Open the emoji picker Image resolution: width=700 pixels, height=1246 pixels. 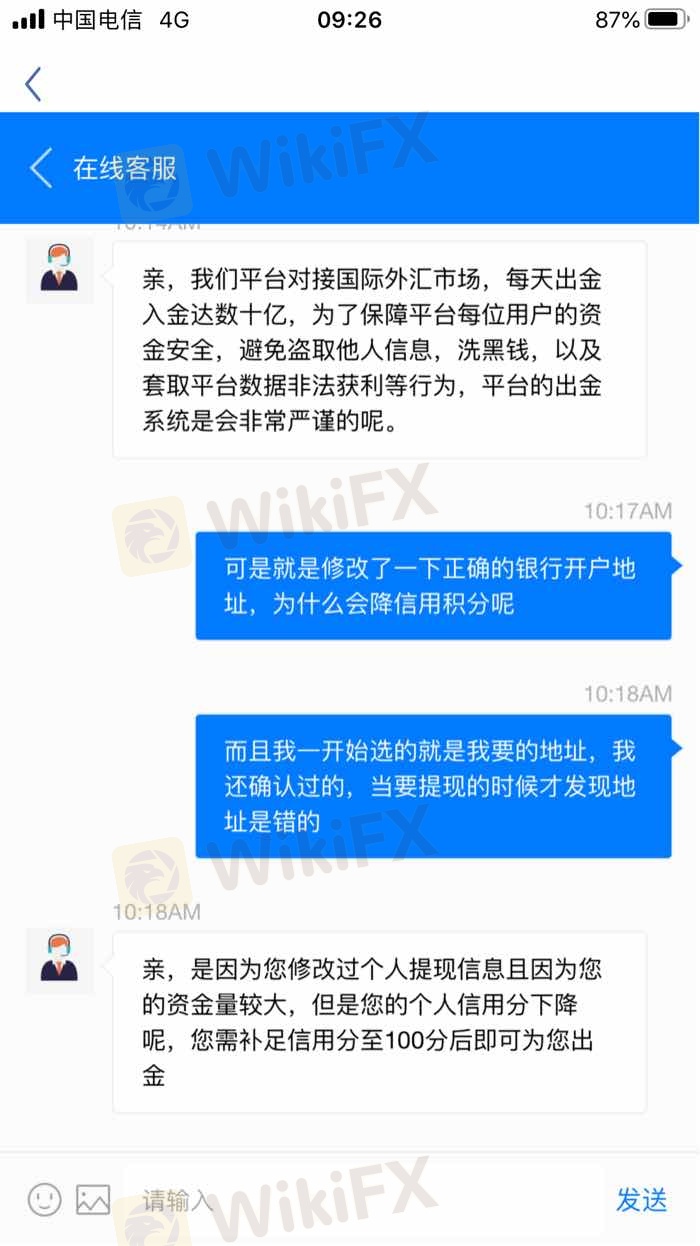[44, 1199]
